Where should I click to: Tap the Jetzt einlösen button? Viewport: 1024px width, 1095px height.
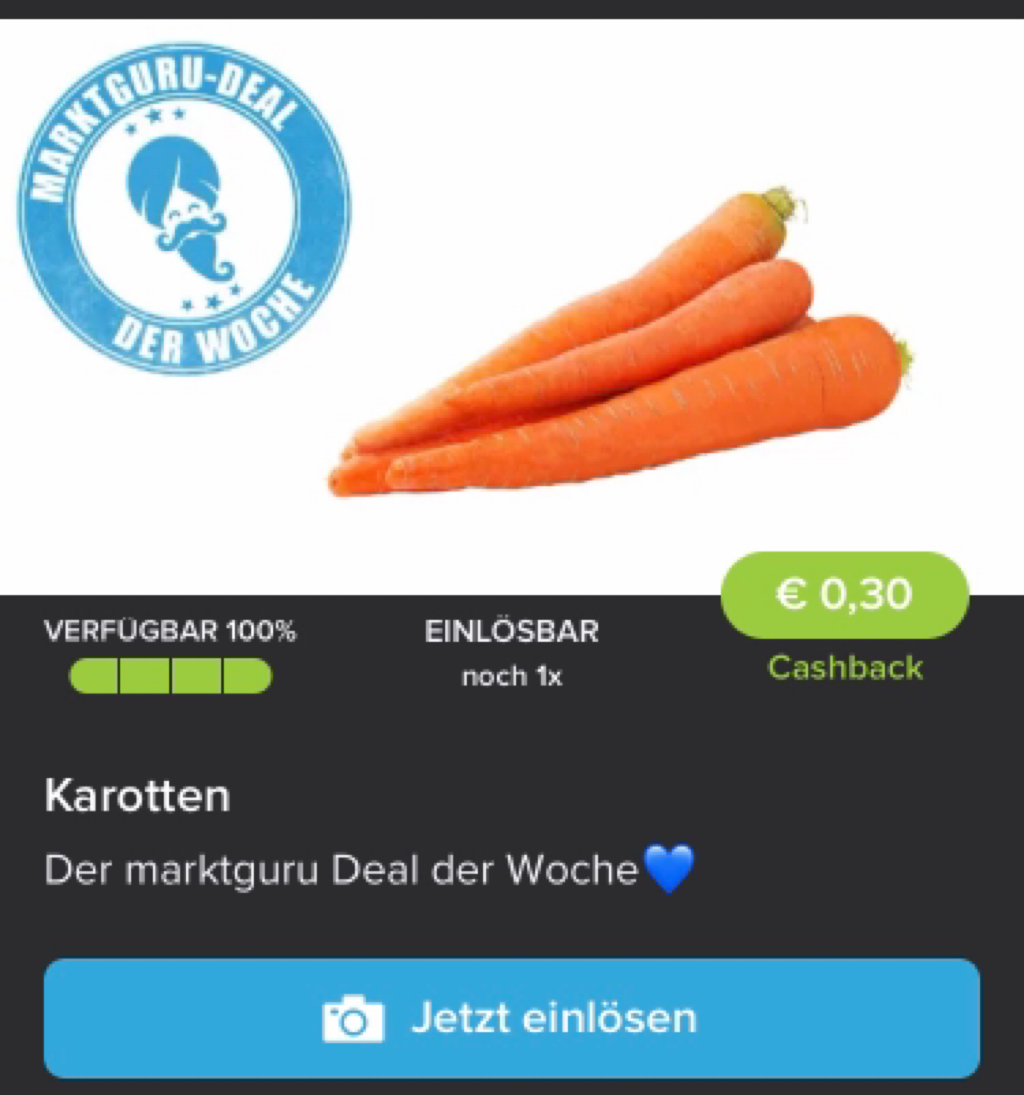(511, 1018)
